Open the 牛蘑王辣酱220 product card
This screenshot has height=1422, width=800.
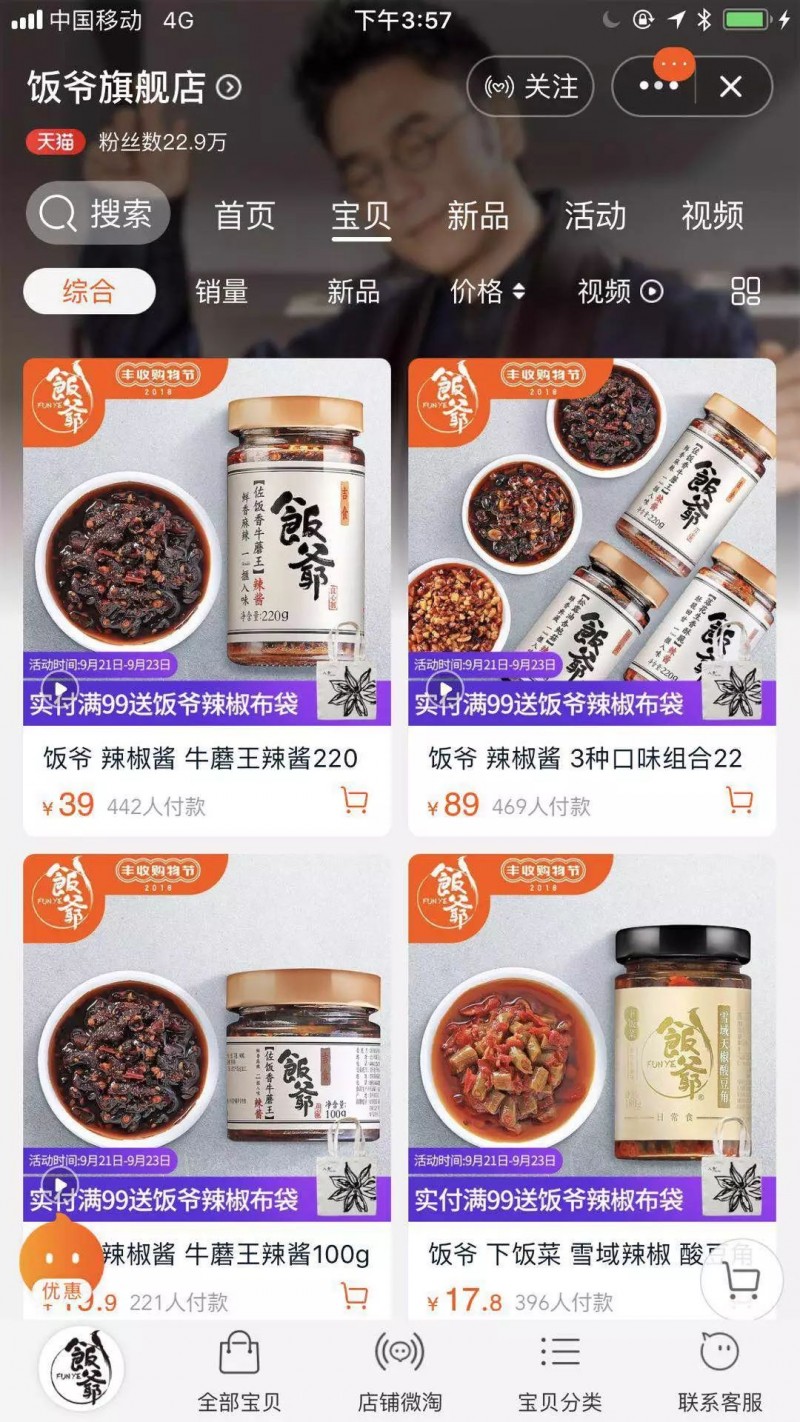coord(207,560)
